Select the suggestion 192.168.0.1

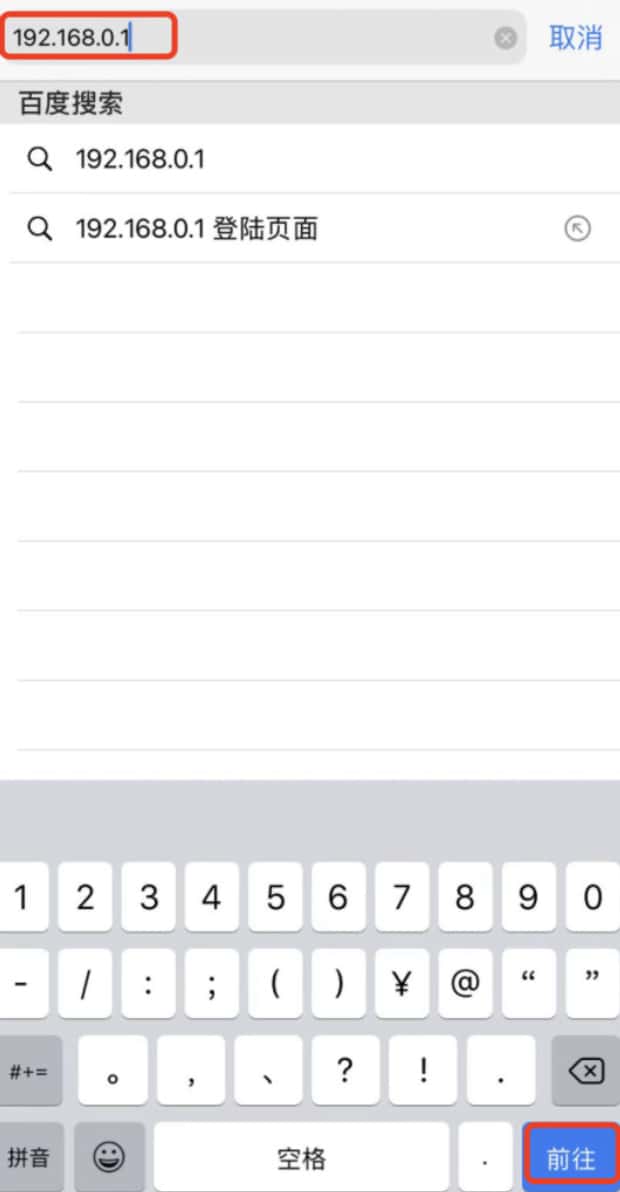coord(140,159)
